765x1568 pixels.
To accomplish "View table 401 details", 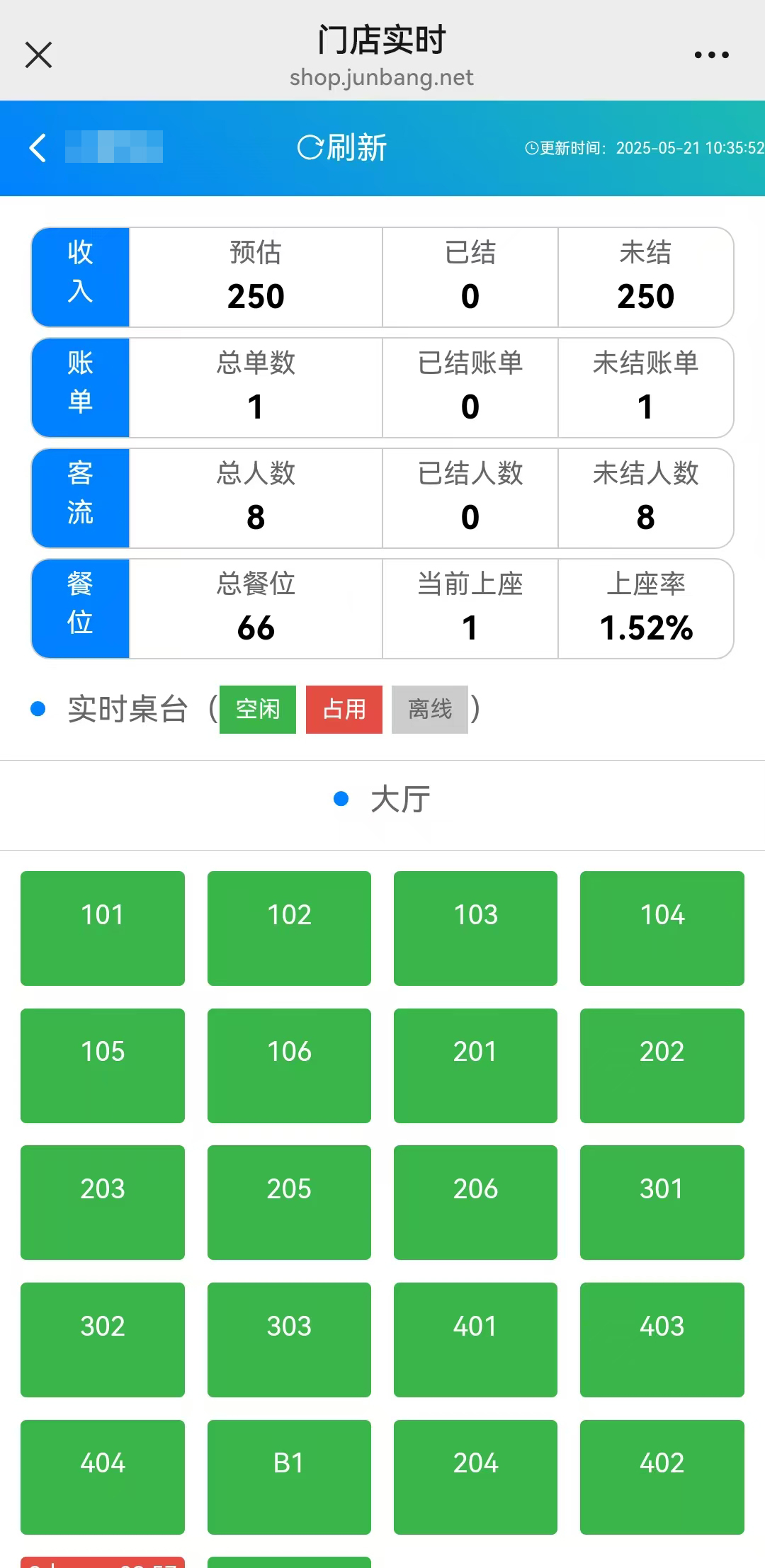I will tap(475, 1340).
